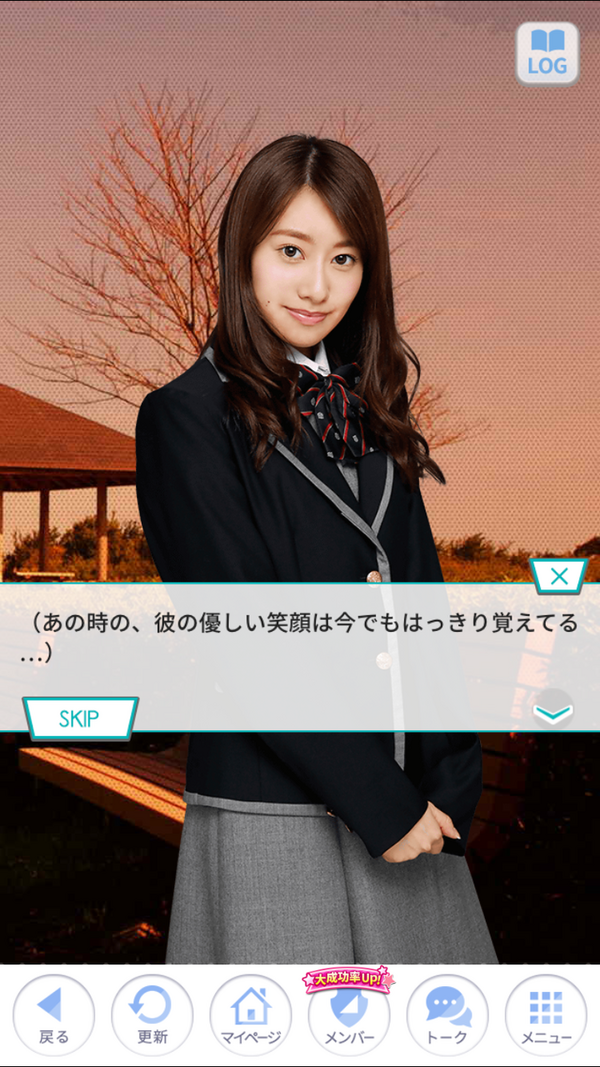Switch to the メンバー tab
Image resolution: width=600 pixels, height=1067 pixels.
(349, 1015)
